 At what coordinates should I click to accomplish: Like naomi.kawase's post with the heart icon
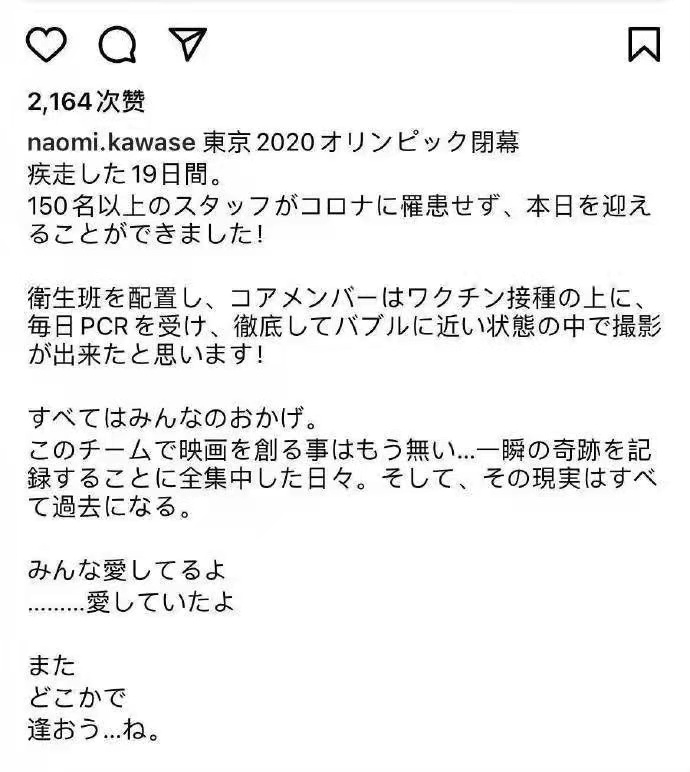pos(45,44)
